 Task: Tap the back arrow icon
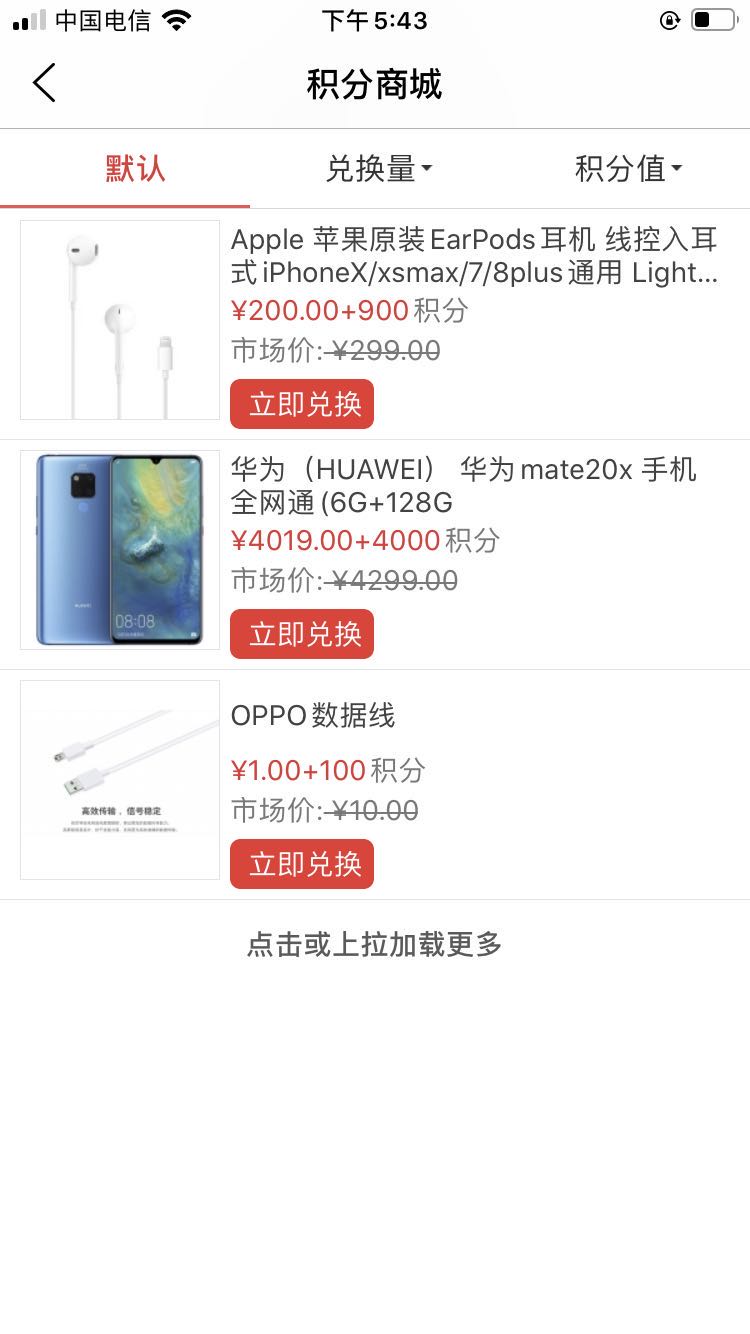43,83
